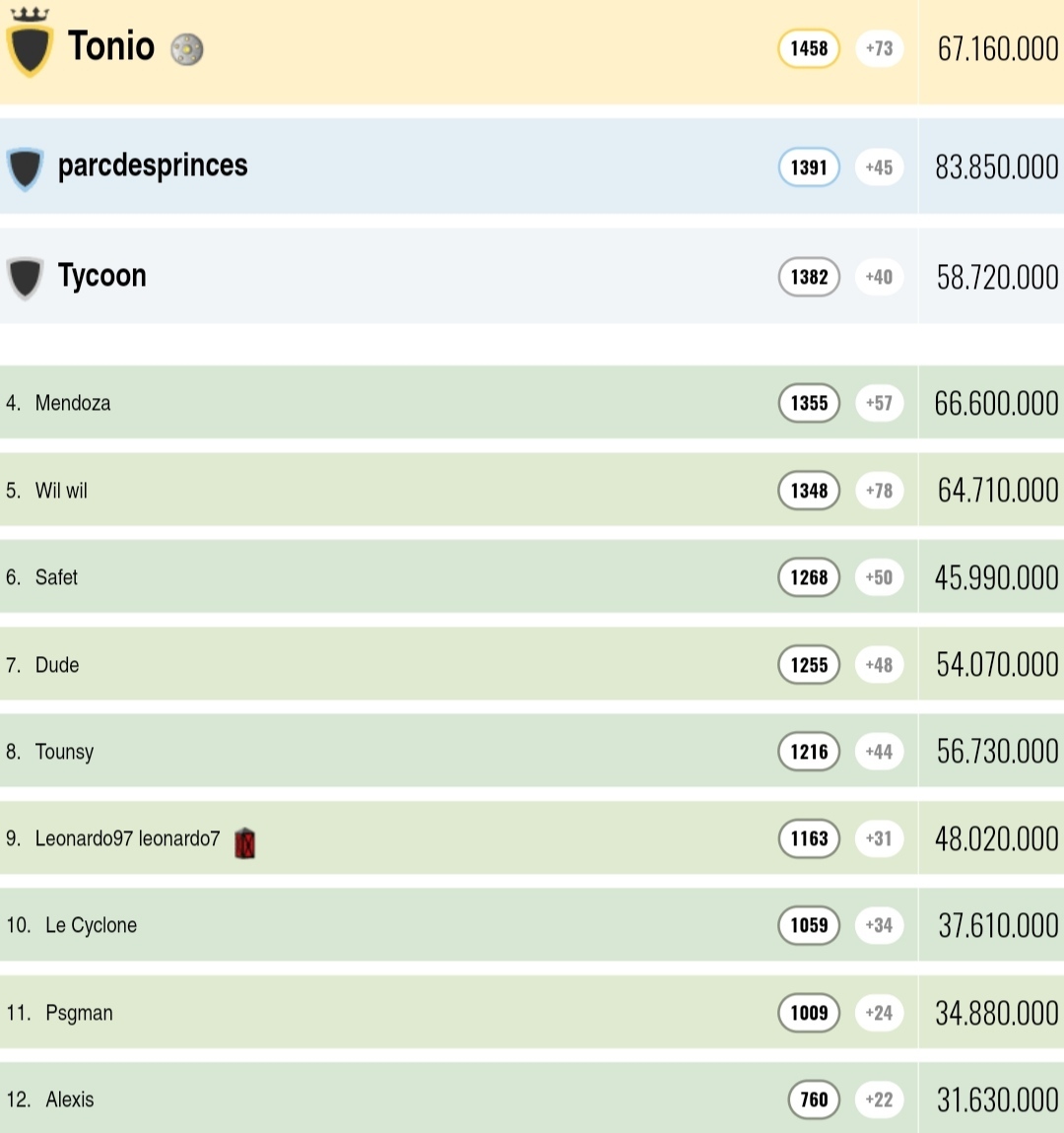
Task: Open Psgman's ranking entry
Action: (x=79, y=1013)
